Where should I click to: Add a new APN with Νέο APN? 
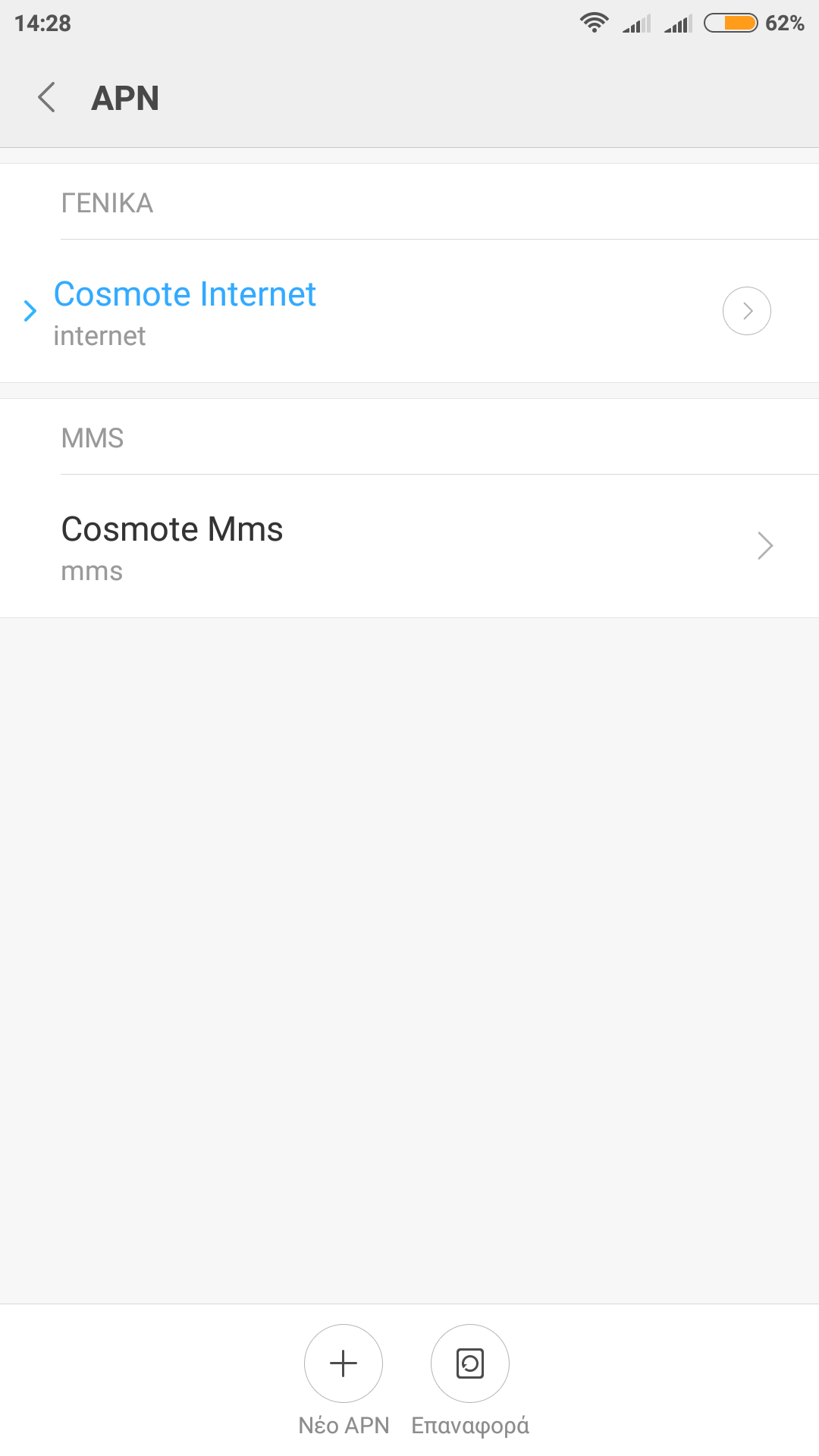(x=344, y=1363)
